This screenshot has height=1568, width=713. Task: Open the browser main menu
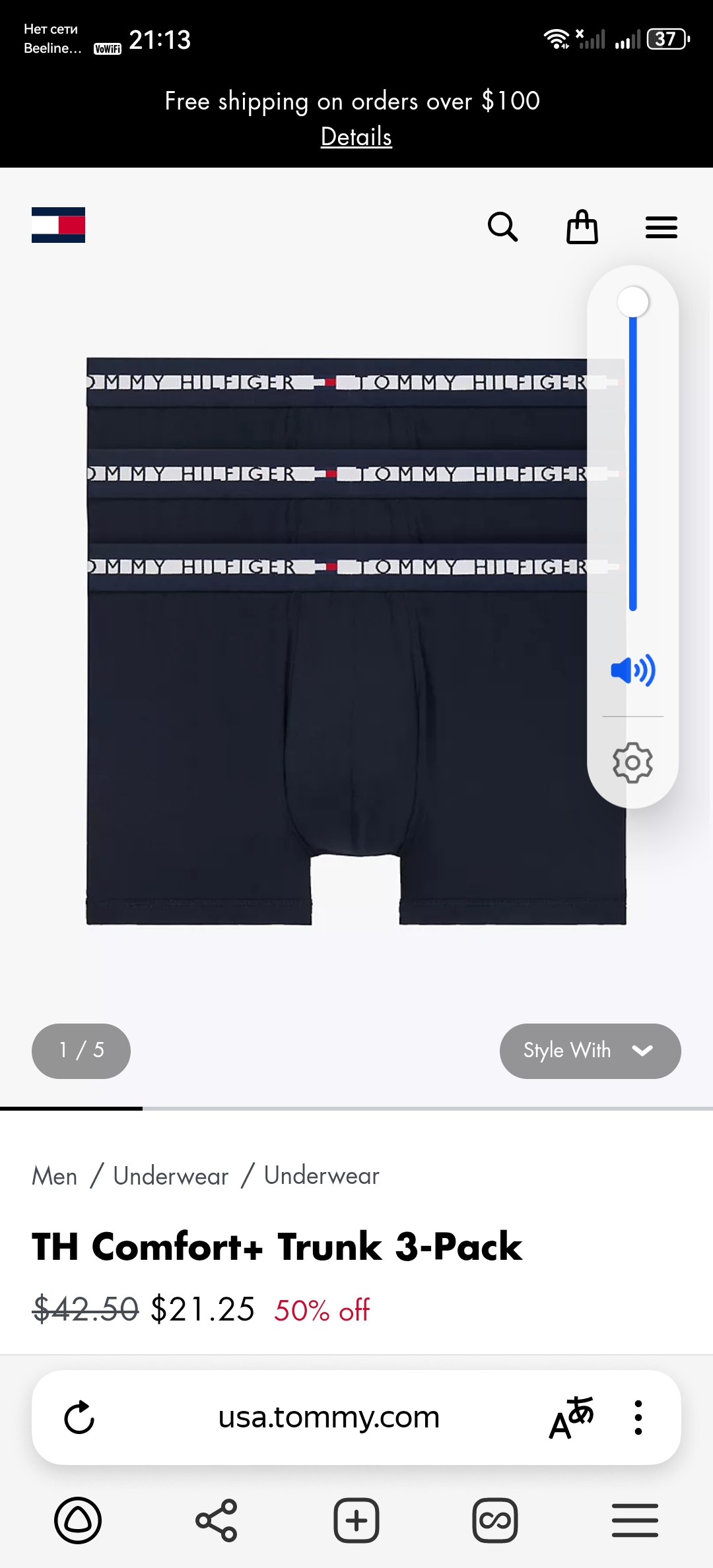(634, 1520)
